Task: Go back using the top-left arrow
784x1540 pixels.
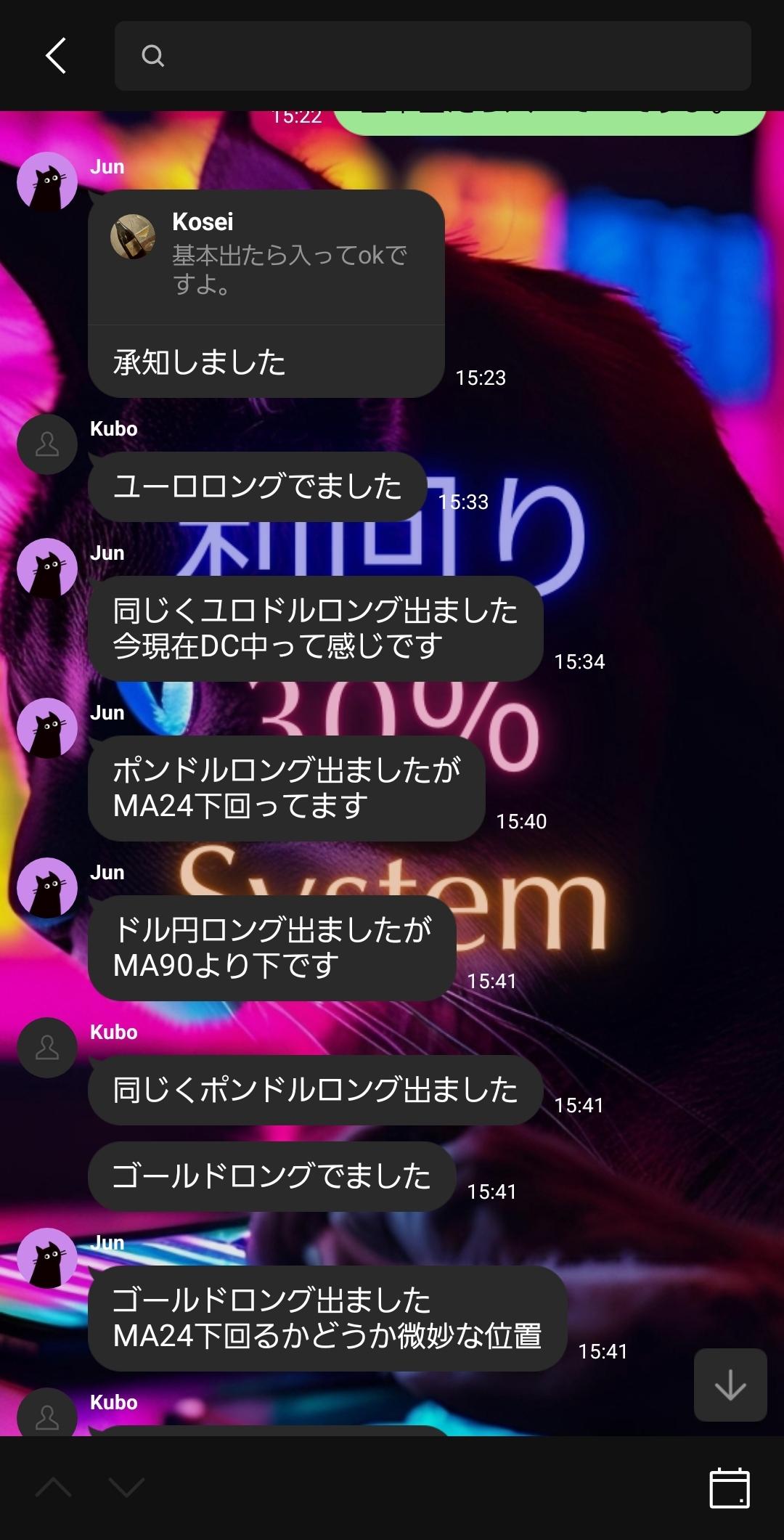Action: click(56, 56)
